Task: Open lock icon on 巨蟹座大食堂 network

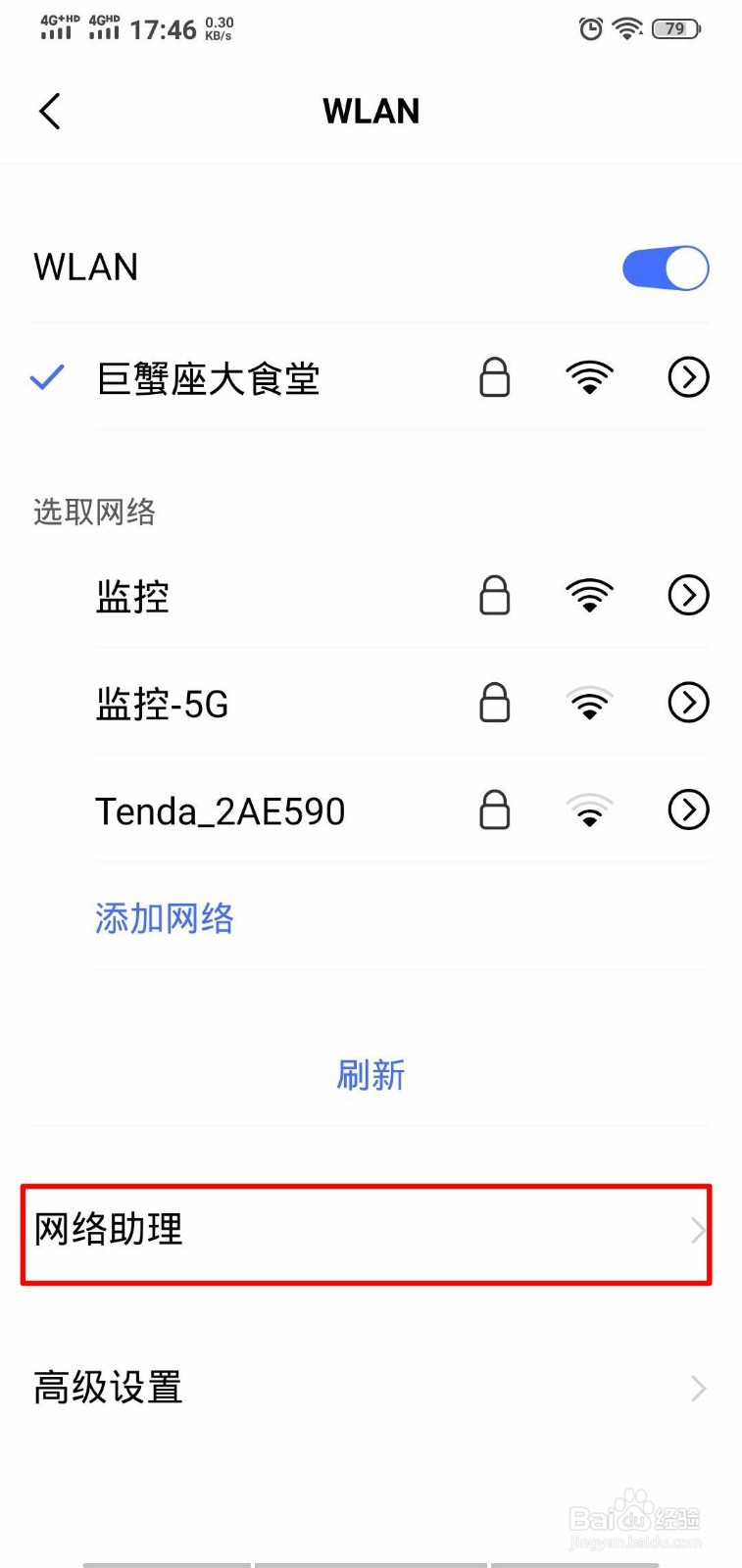Action: coord(495,377)
